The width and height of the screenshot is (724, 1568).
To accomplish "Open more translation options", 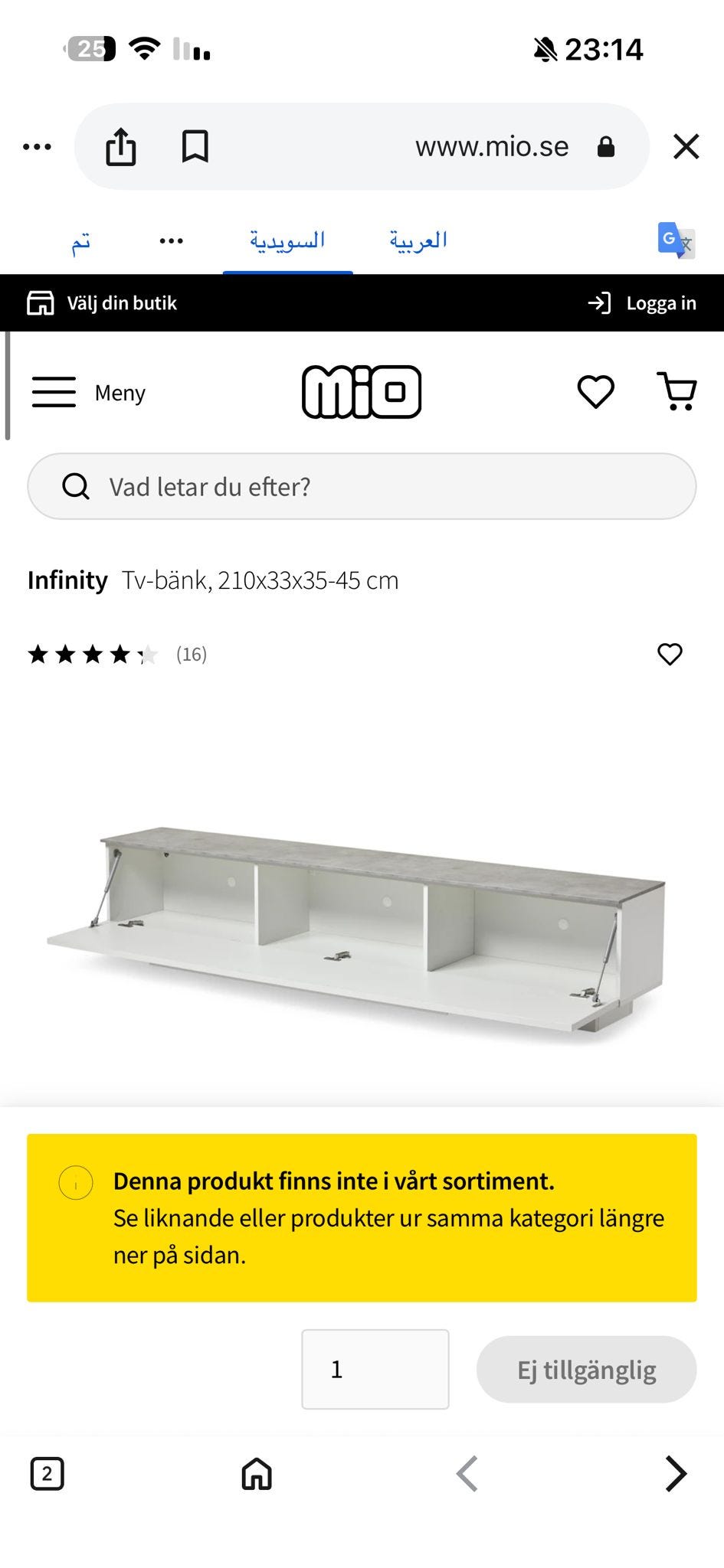I will click(x=171, y=241).
